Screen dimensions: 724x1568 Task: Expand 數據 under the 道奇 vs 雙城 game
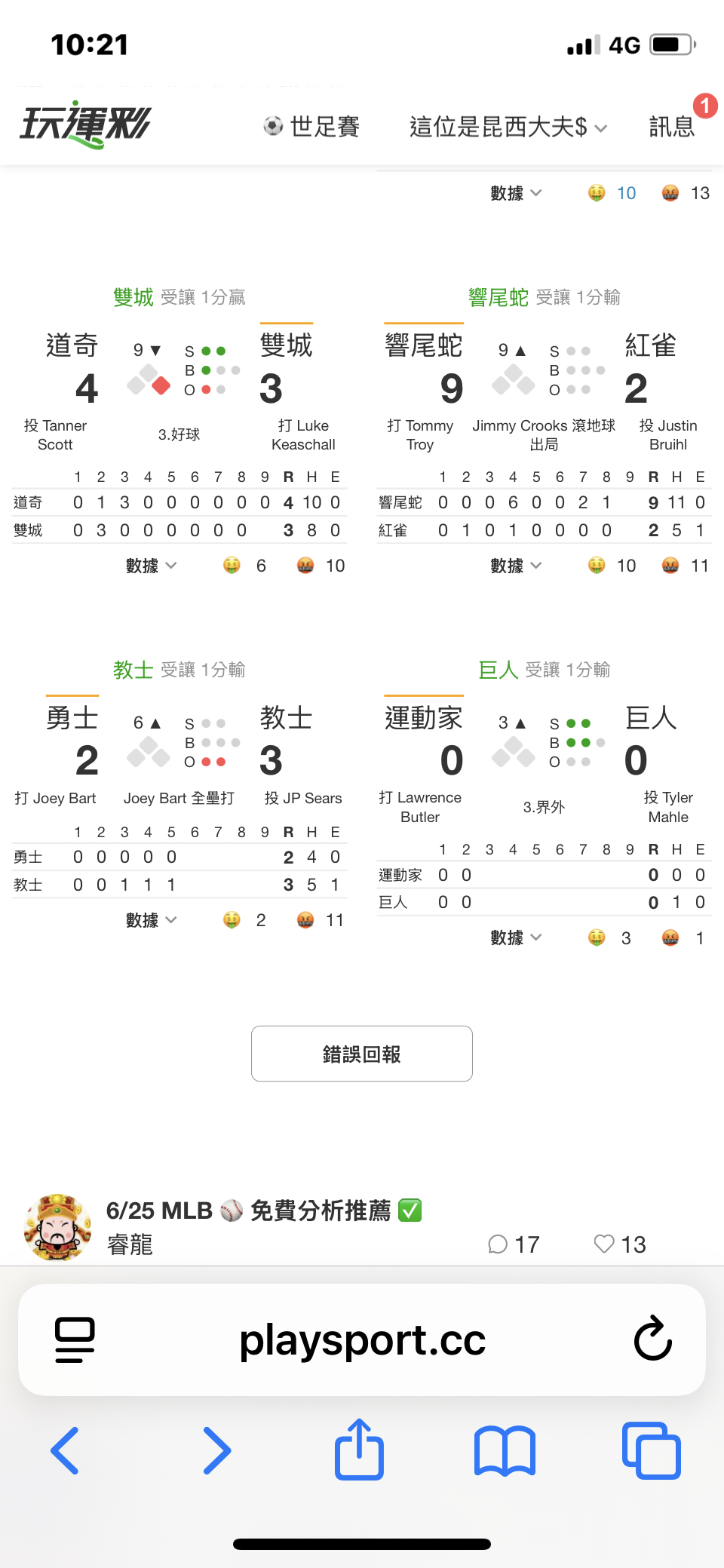(151, 566)
